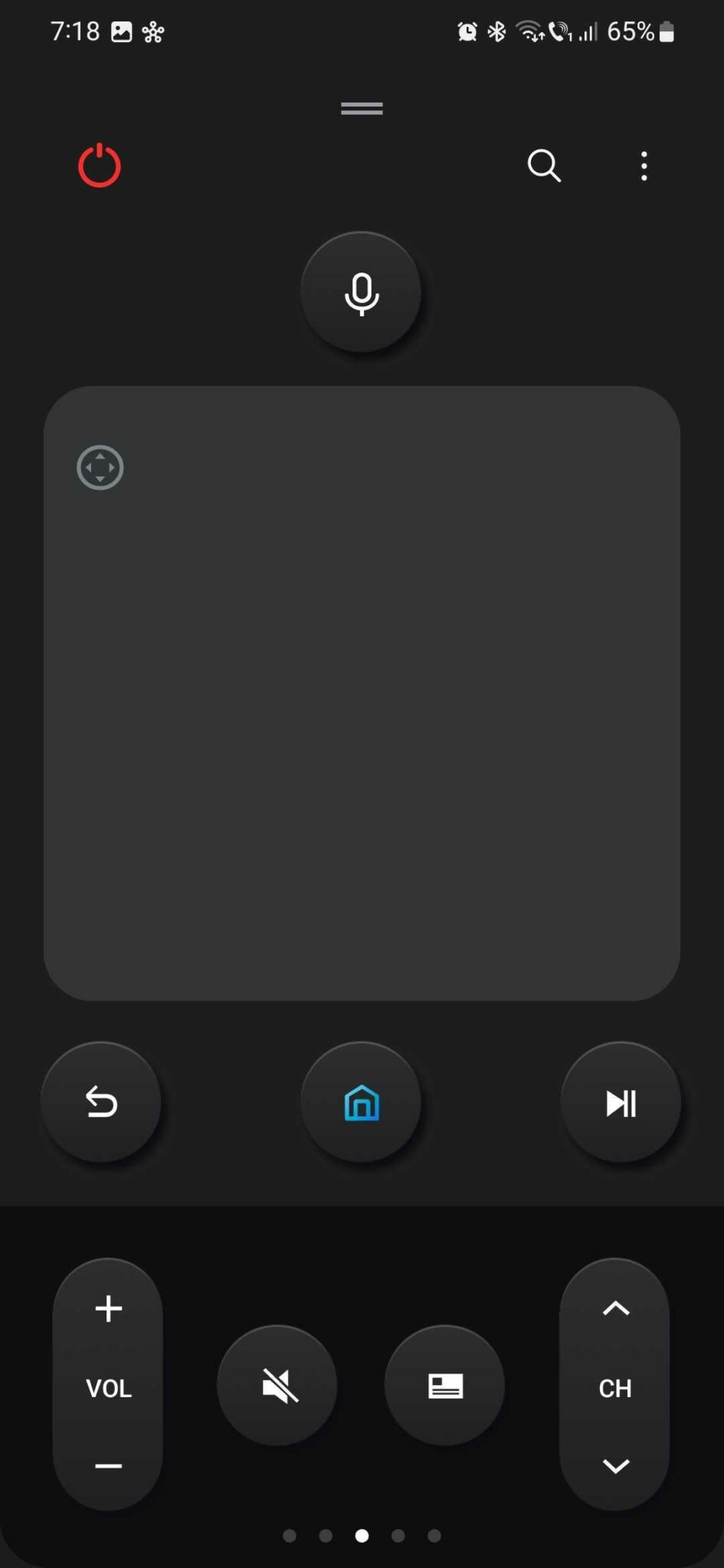724x1568 pixels.
Task: Switch to the third remote page dot
Action: pyautogui.click(x=362, y=1535)
